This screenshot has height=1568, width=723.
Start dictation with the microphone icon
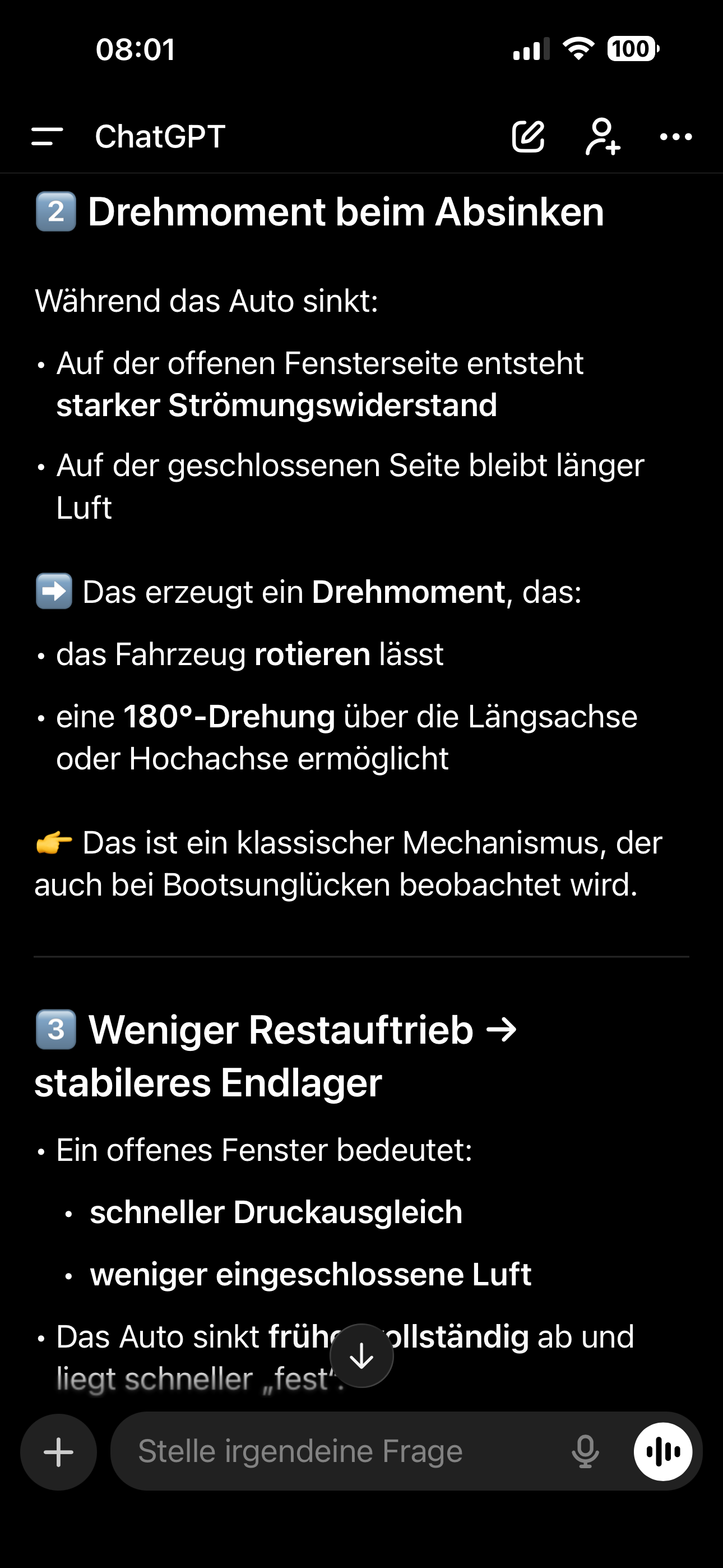coord(585,1452)
